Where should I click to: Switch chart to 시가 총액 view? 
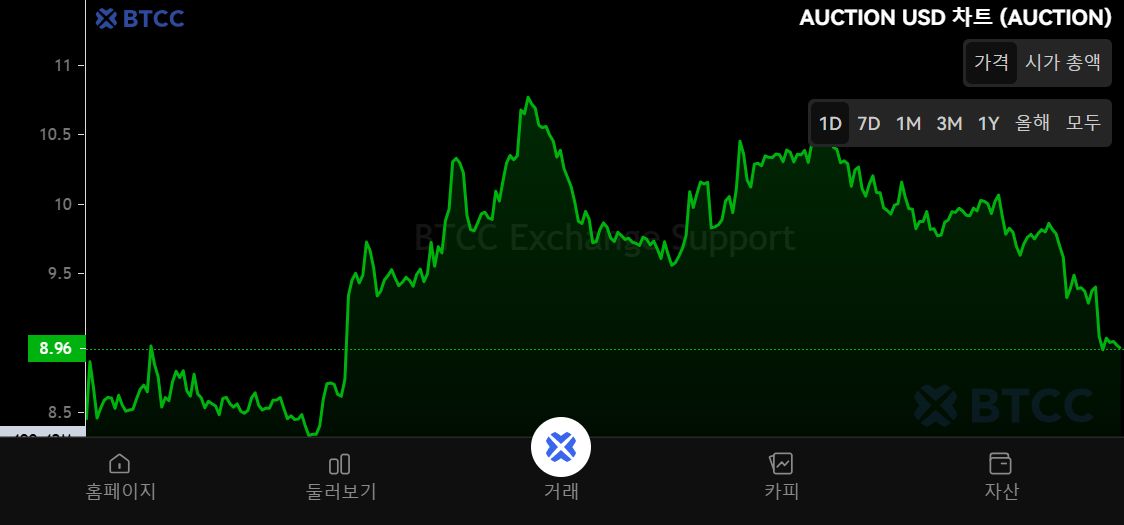pyautogui.click(x=1062, y=62)
